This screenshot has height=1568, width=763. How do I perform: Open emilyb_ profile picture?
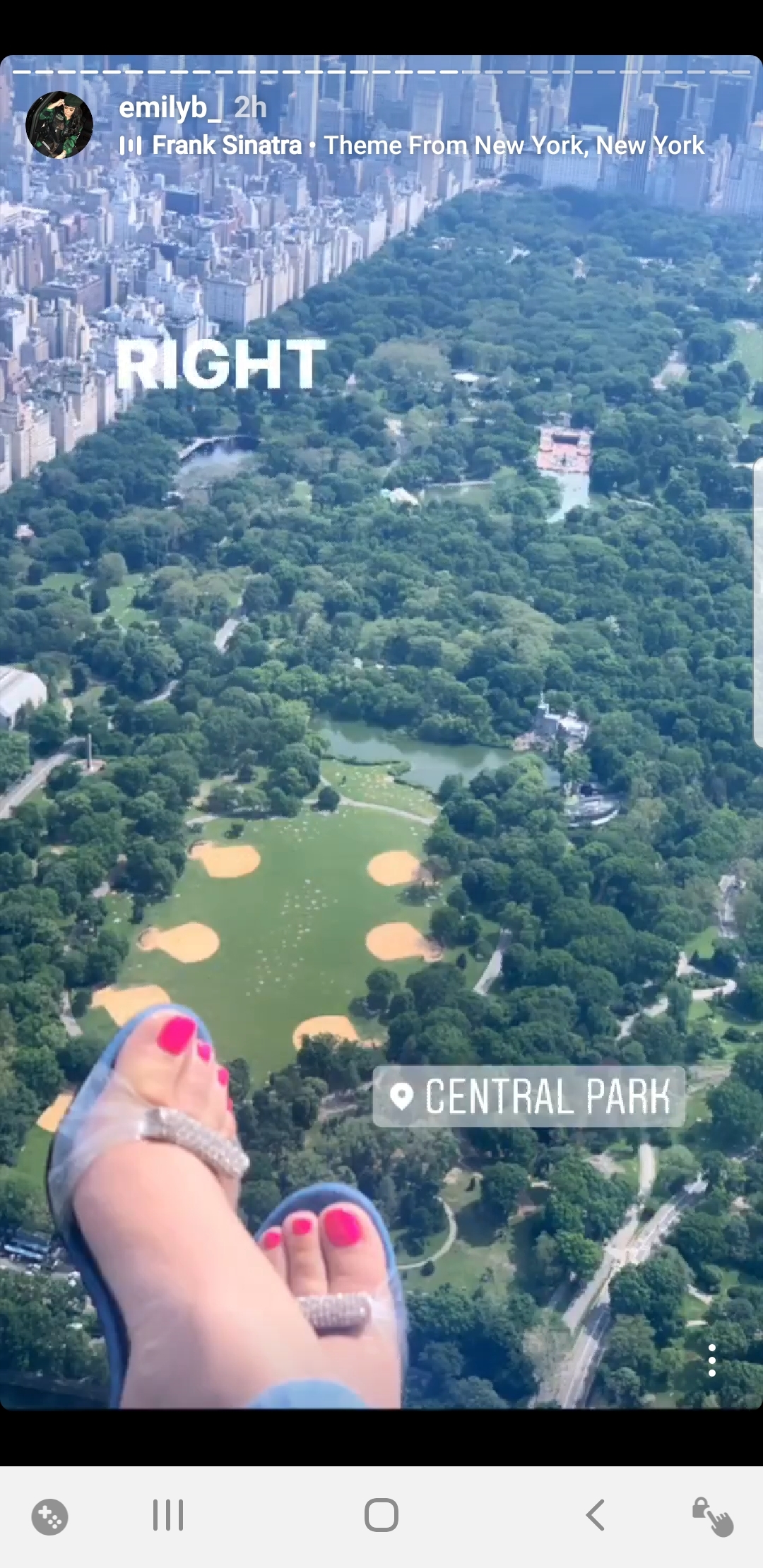(x=59, y=125)
